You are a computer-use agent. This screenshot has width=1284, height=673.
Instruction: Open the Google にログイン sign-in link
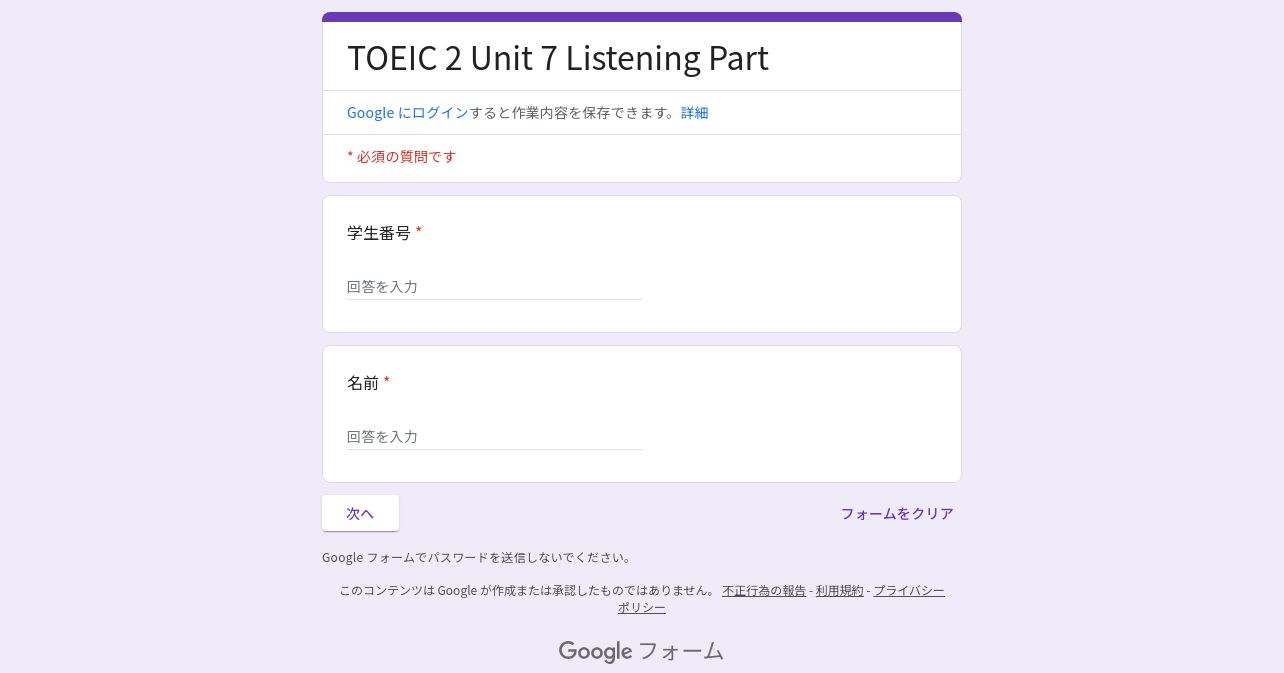pyautogui.click(x=407, y=113)
